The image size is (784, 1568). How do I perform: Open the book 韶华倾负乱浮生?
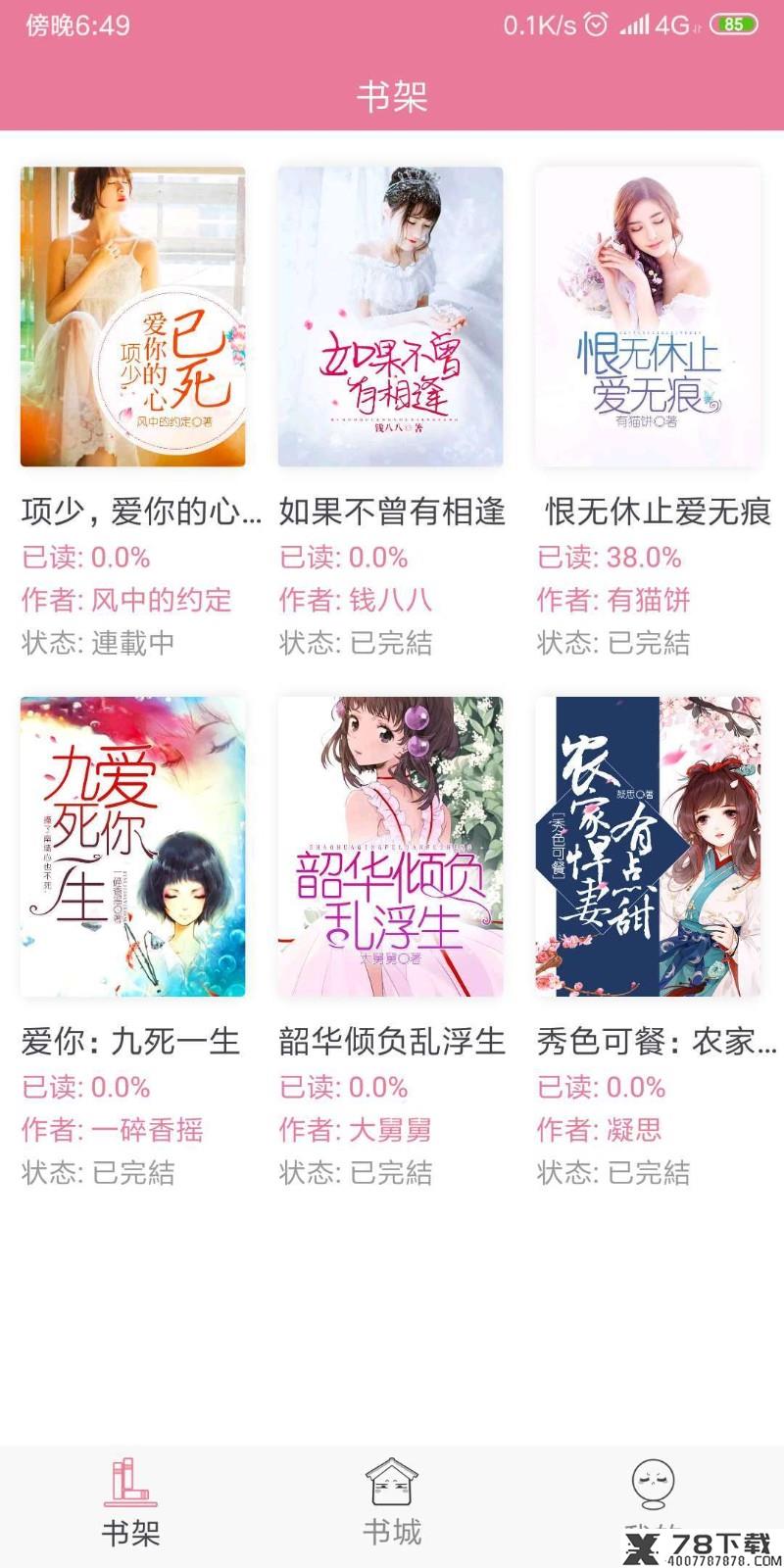click(391, 847)
